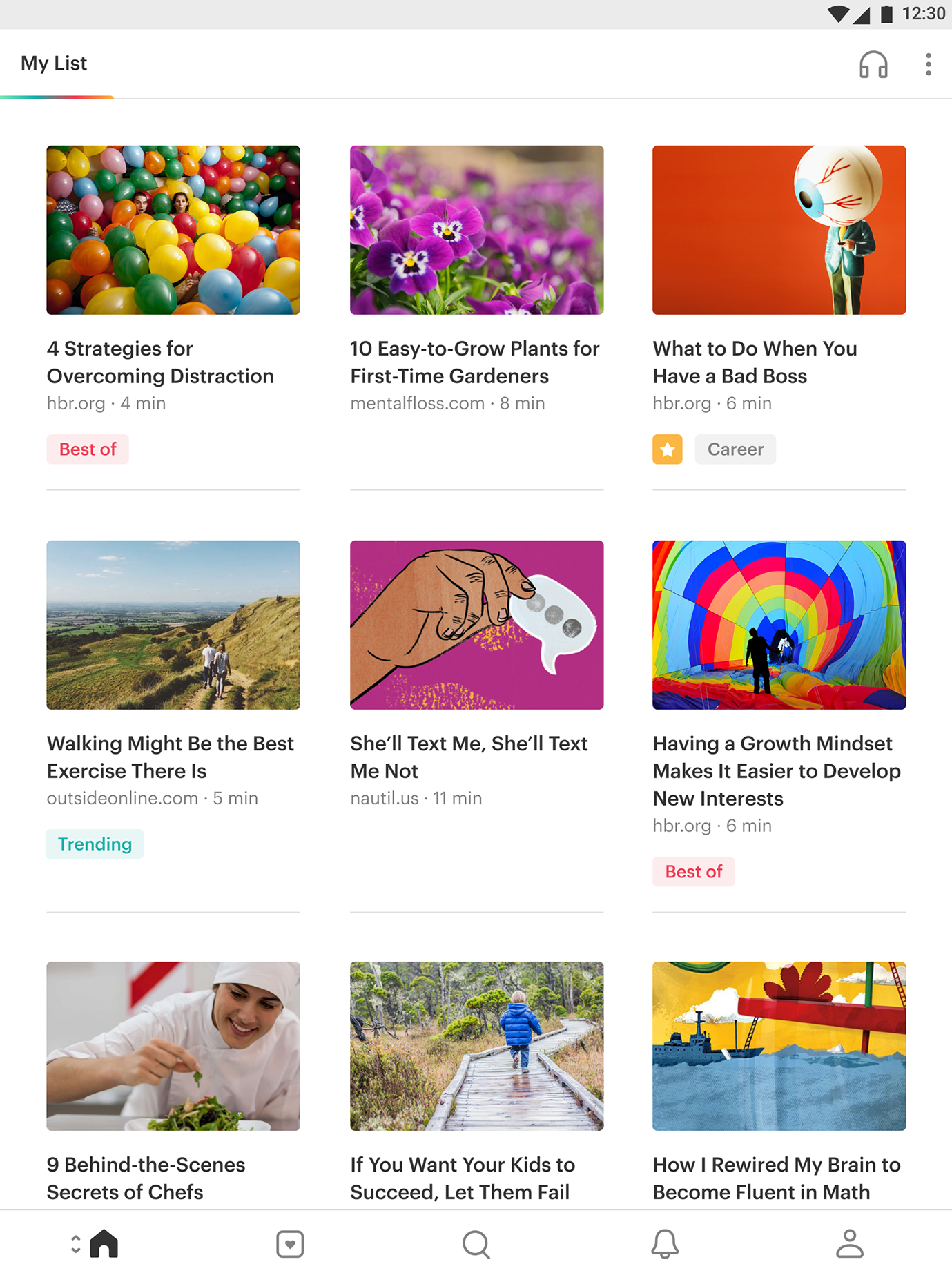The width and height of the screenshot is (952, 1273).
Task: Tap the Trending badge
Action: [x=95, y=844]
